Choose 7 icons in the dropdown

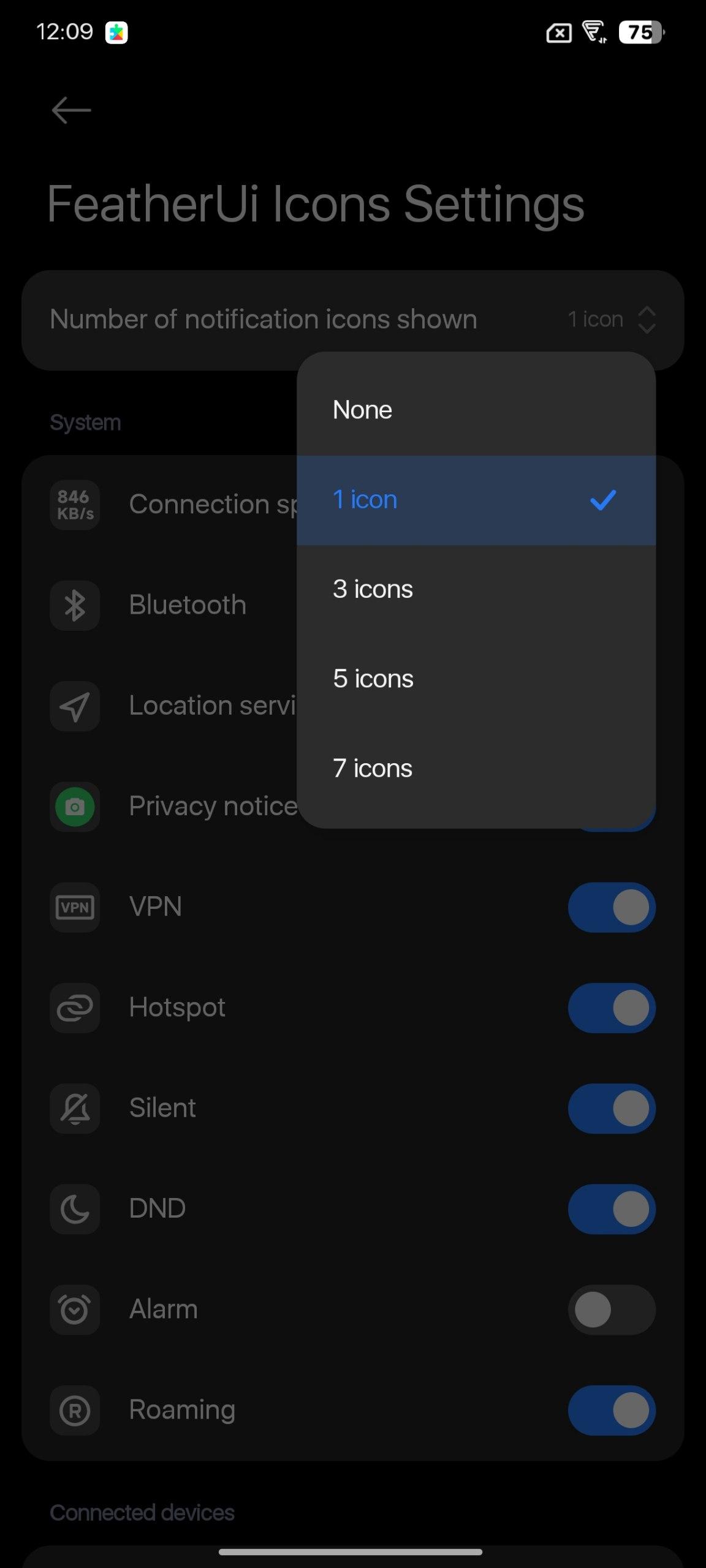pyautogui.click(x=476, y=768)
